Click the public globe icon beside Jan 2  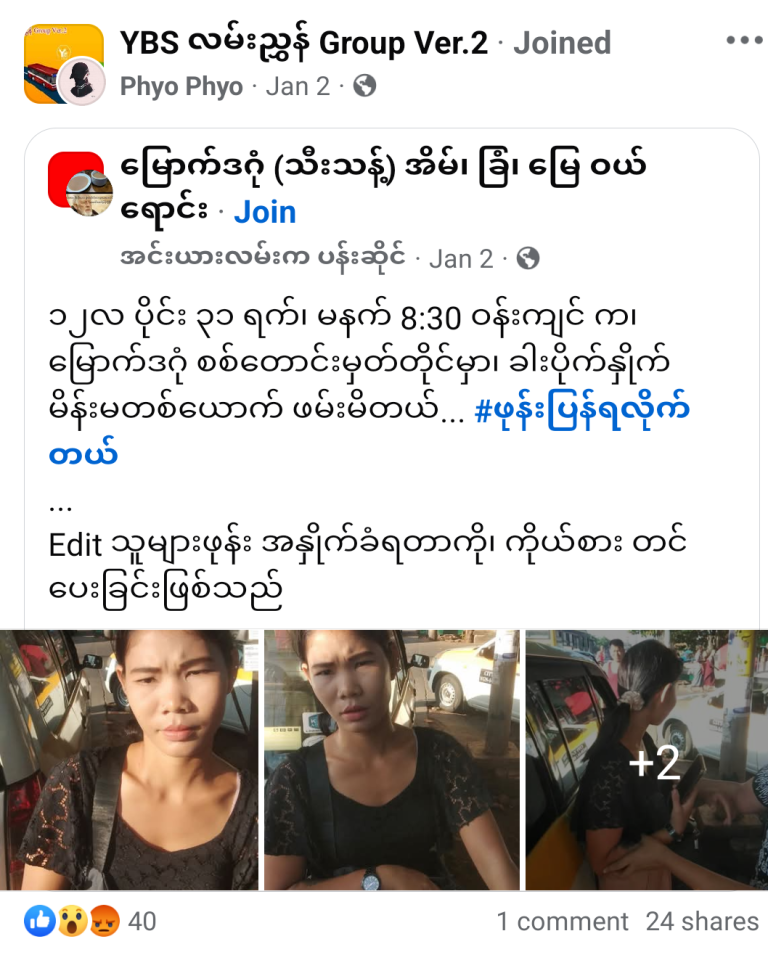[x=365, y=86]
